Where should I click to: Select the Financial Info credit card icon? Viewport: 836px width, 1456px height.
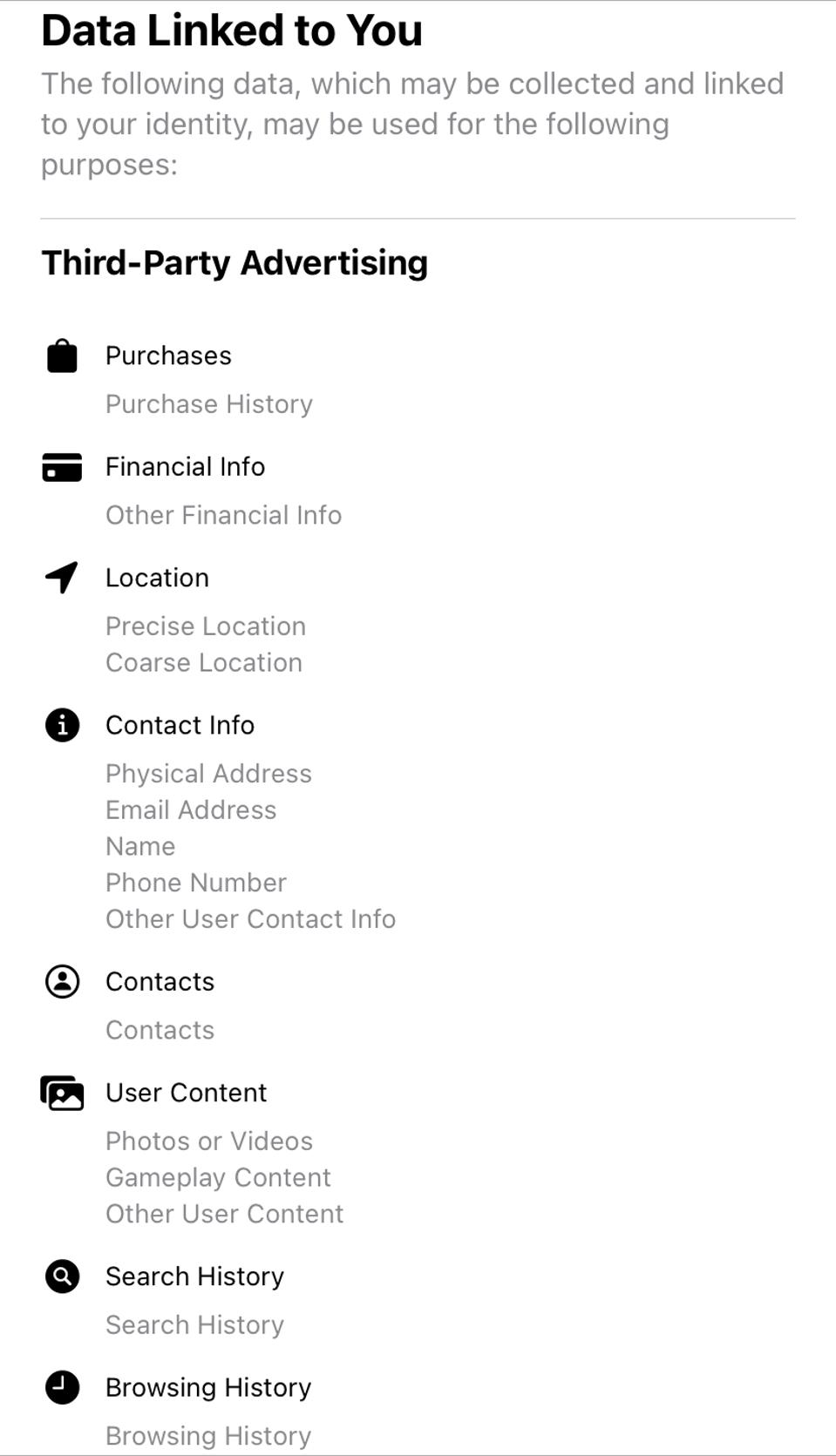(62, 467)
